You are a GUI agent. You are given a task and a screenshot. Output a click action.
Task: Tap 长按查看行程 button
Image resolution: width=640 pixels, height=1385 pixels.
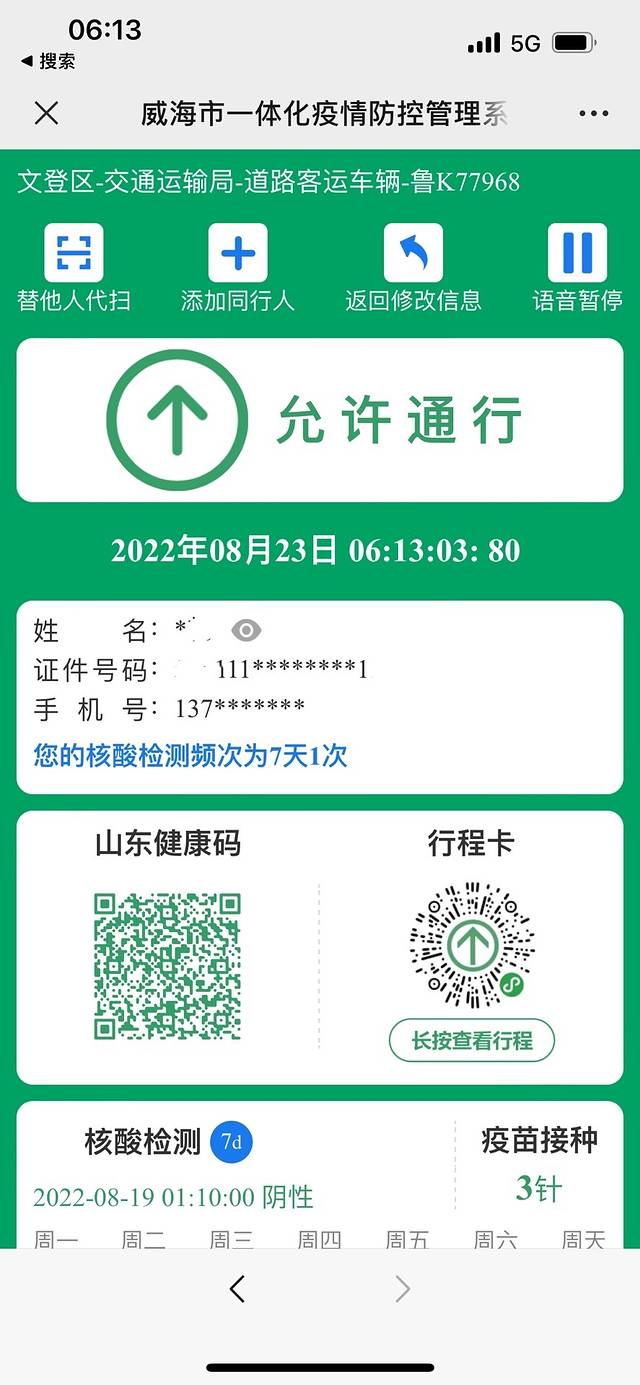tap(472, 1041)
